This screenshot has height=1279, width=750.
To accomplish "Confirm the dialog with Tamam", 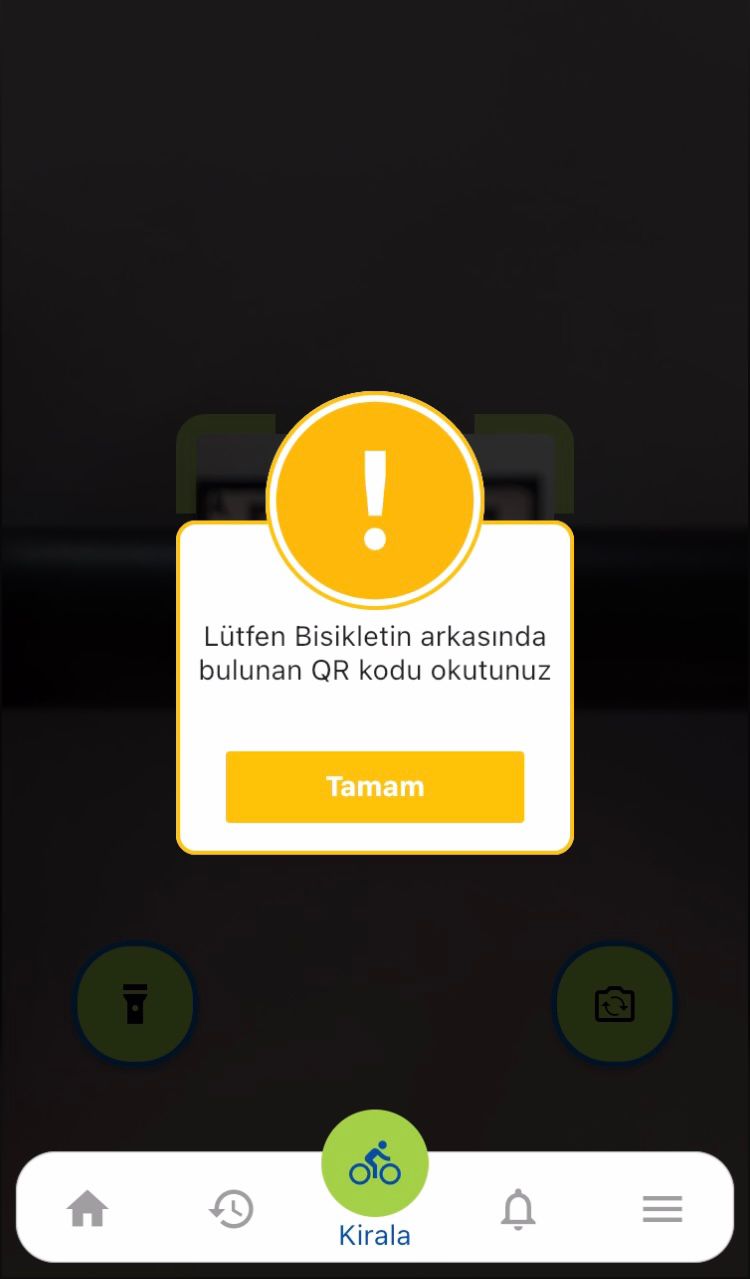I will pos(375,787).
